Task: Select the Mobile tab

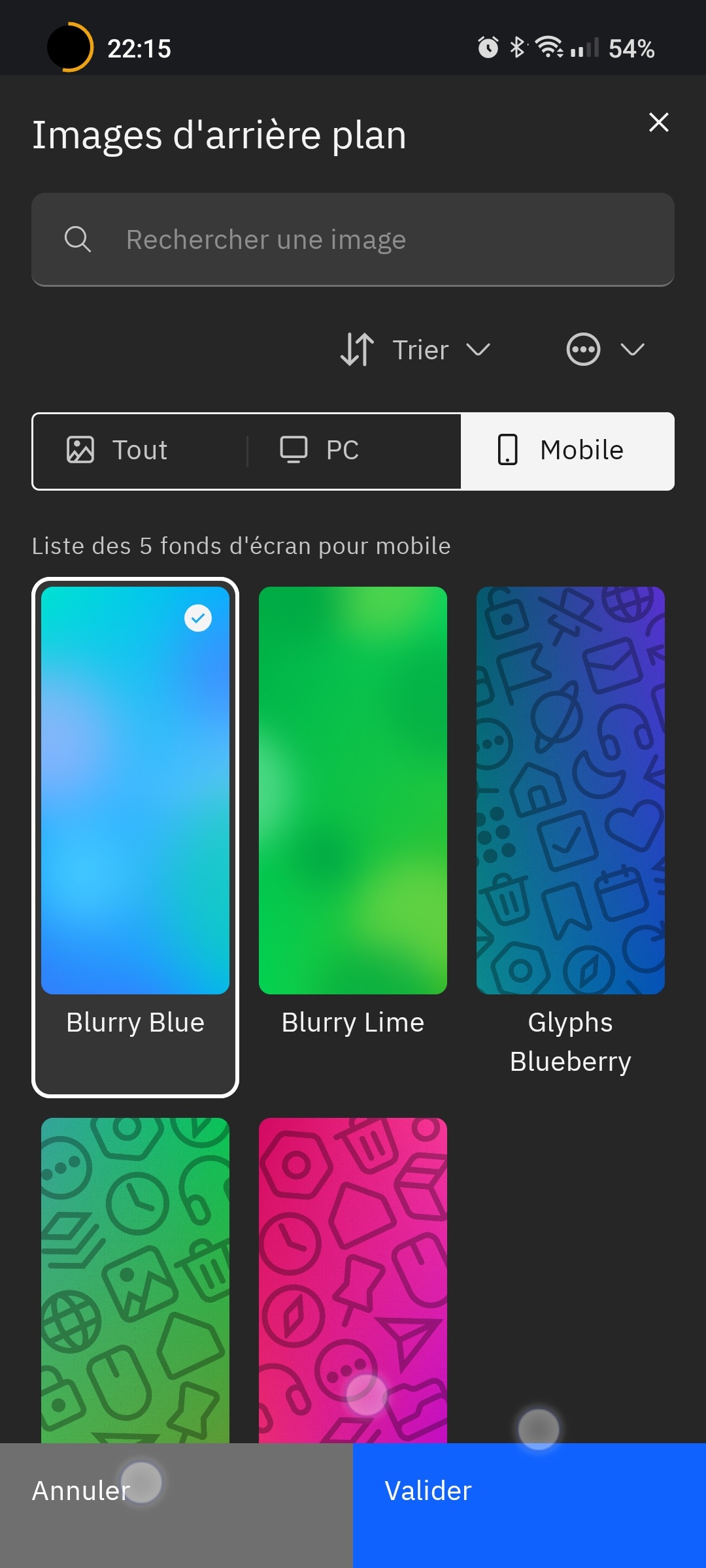Action: coord(567,451)
